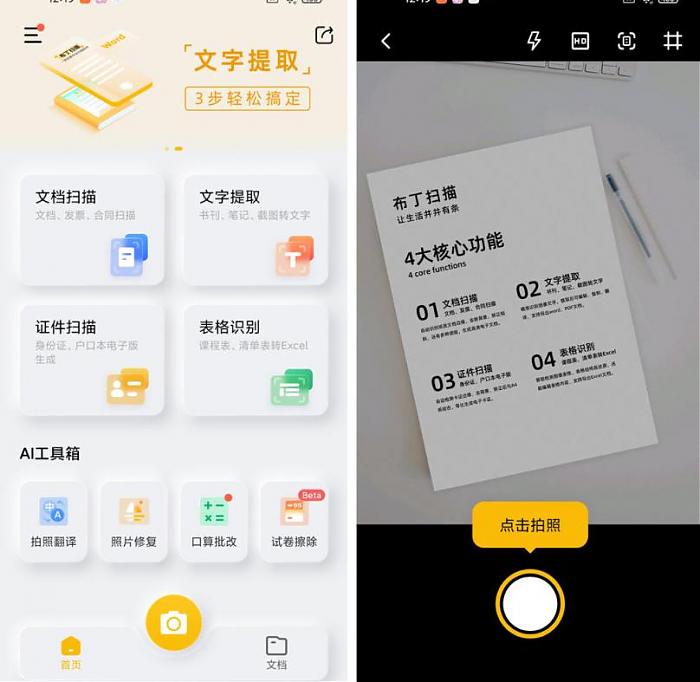Viewport: 700px width, 682px height.
Task: Toggle the camera grid lines
Action: [673, 41]
